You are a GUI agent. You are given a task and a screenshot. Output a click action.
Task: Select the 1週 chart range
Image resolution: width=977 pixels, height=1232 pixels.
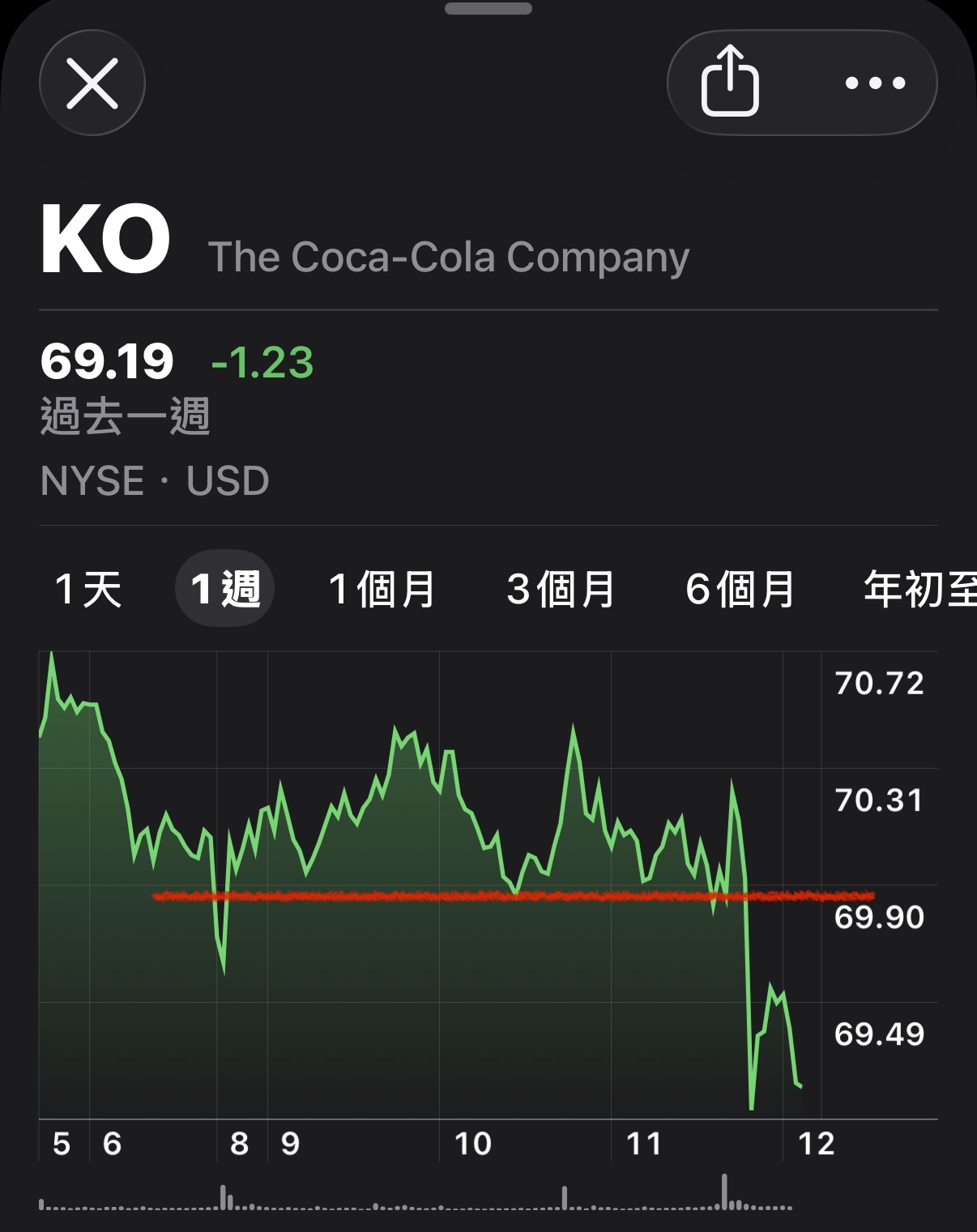click(225, 589)
